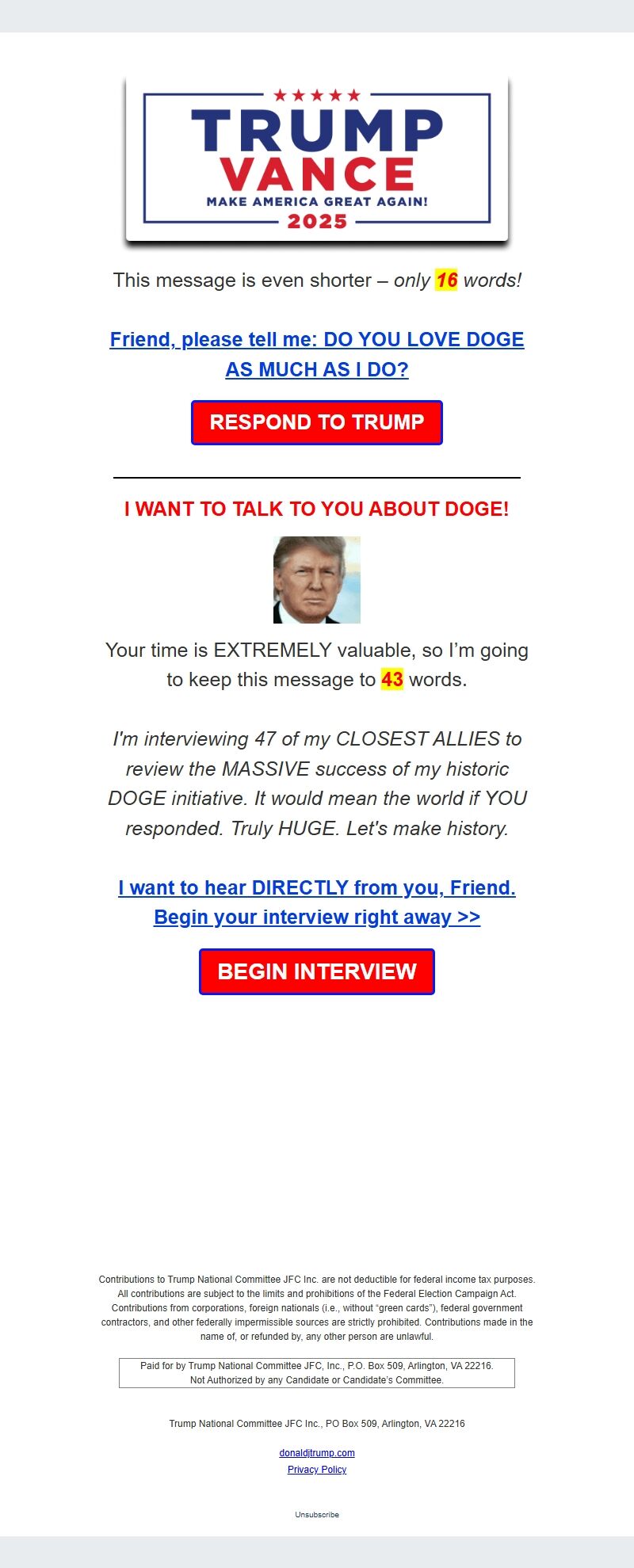Select the red DOGE headline text
Viewport: 634px width, 1568px height.
317,509
